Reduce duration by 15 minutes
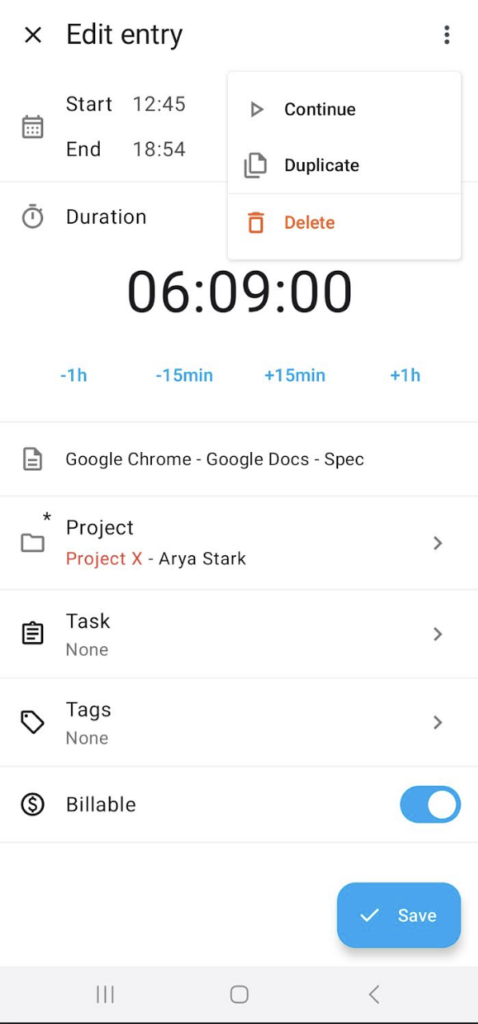Viewport: 478px width, 1024px height. 184,376
